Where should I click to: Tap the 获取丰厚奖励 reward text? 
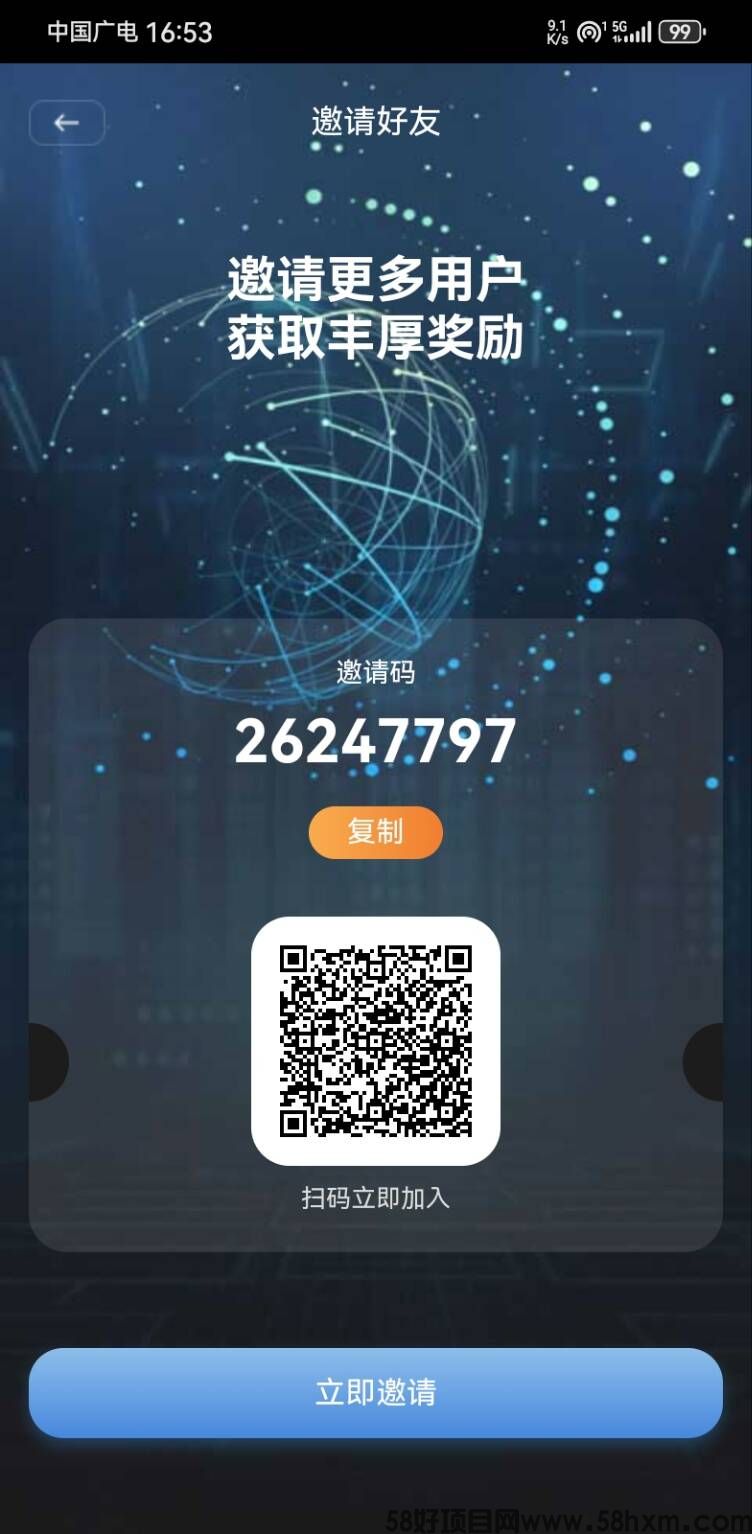point(375,341)
